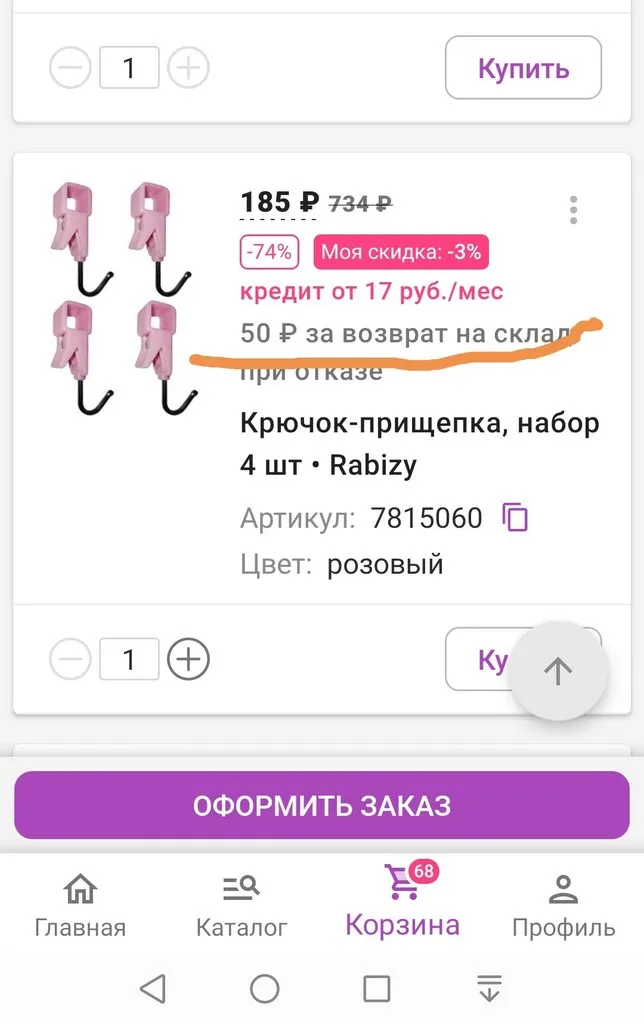Open the Каталог tab
The image size is (644, 1024).
(241, 906)
